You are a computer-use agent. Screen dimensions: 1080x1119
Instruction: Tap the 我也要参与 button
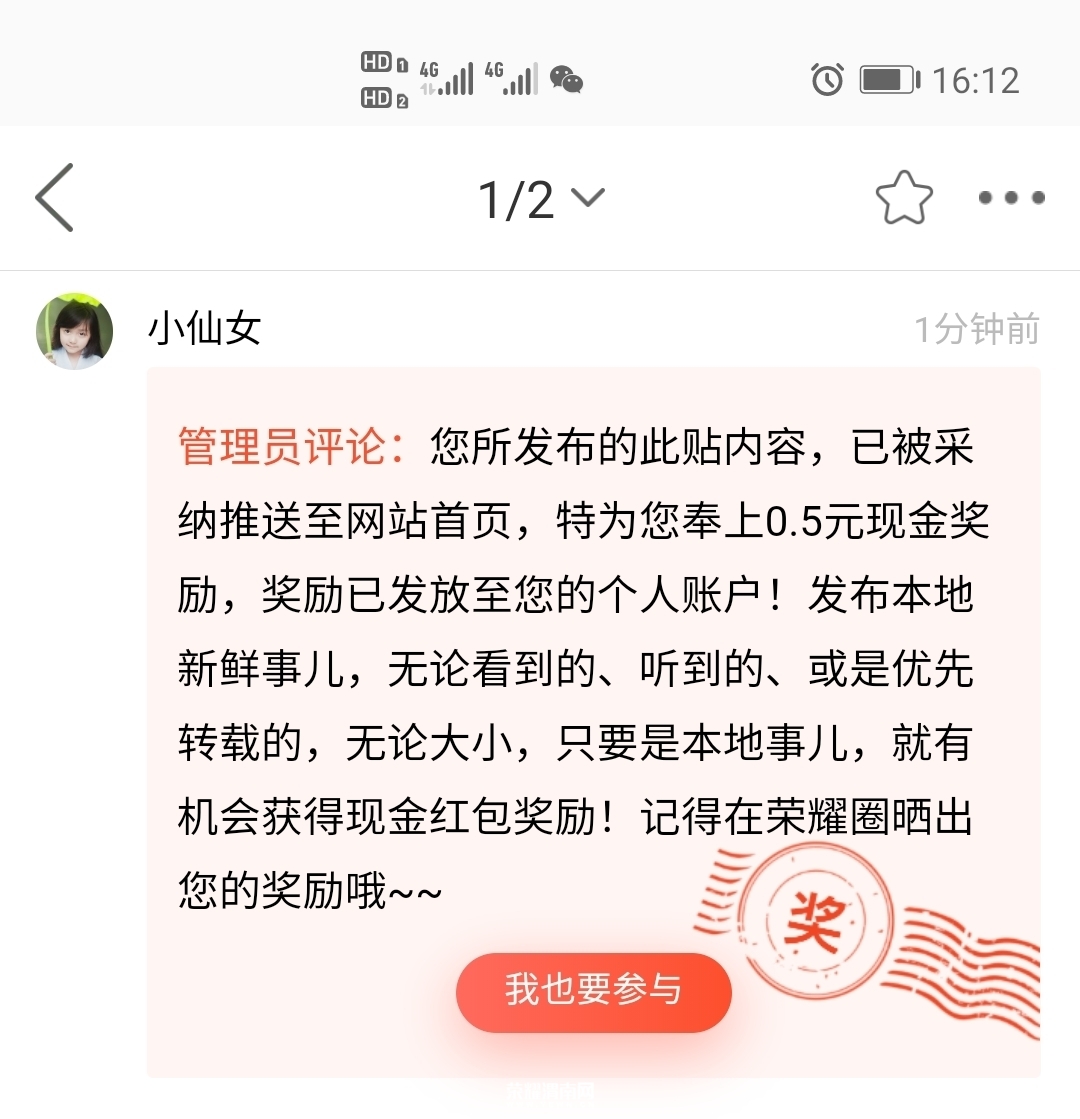tap(593, 991)
